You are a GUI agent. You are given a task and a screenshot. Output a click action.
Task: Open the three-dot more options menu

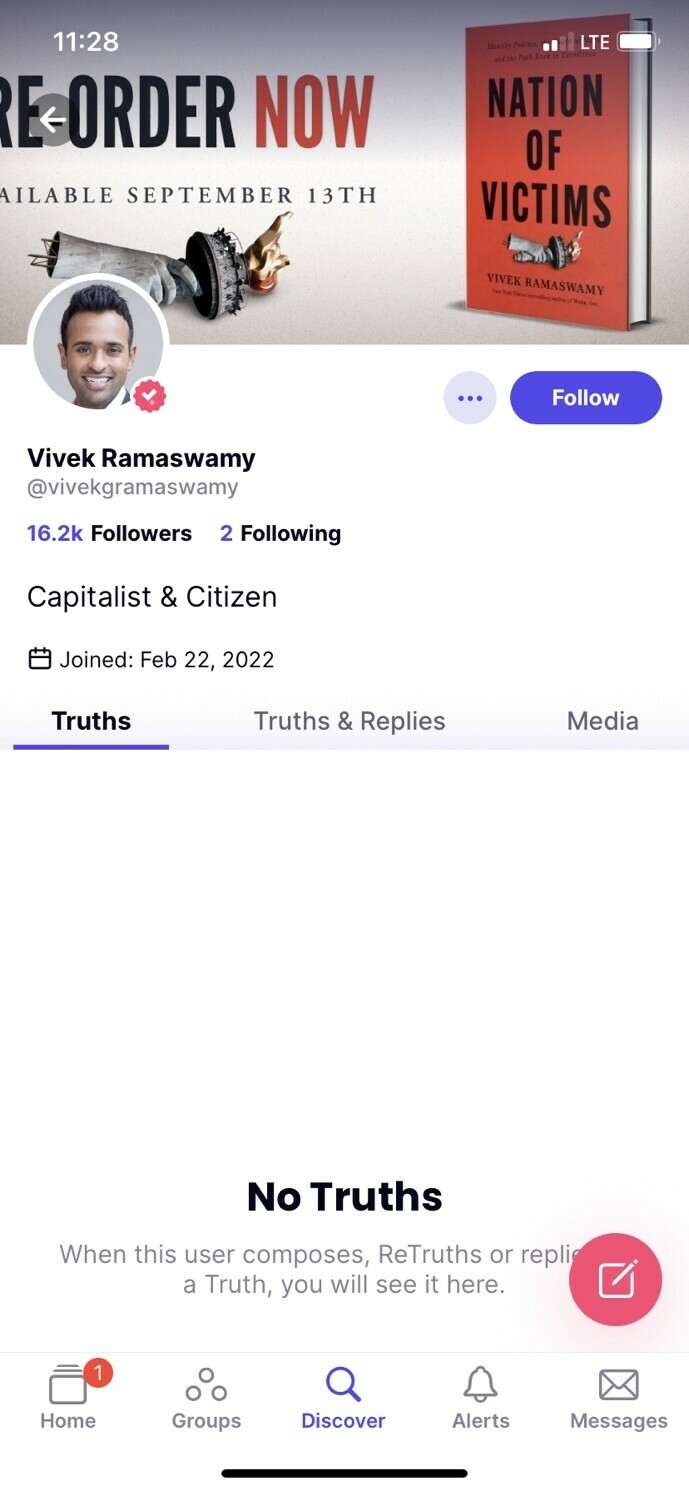click(470, 398)
